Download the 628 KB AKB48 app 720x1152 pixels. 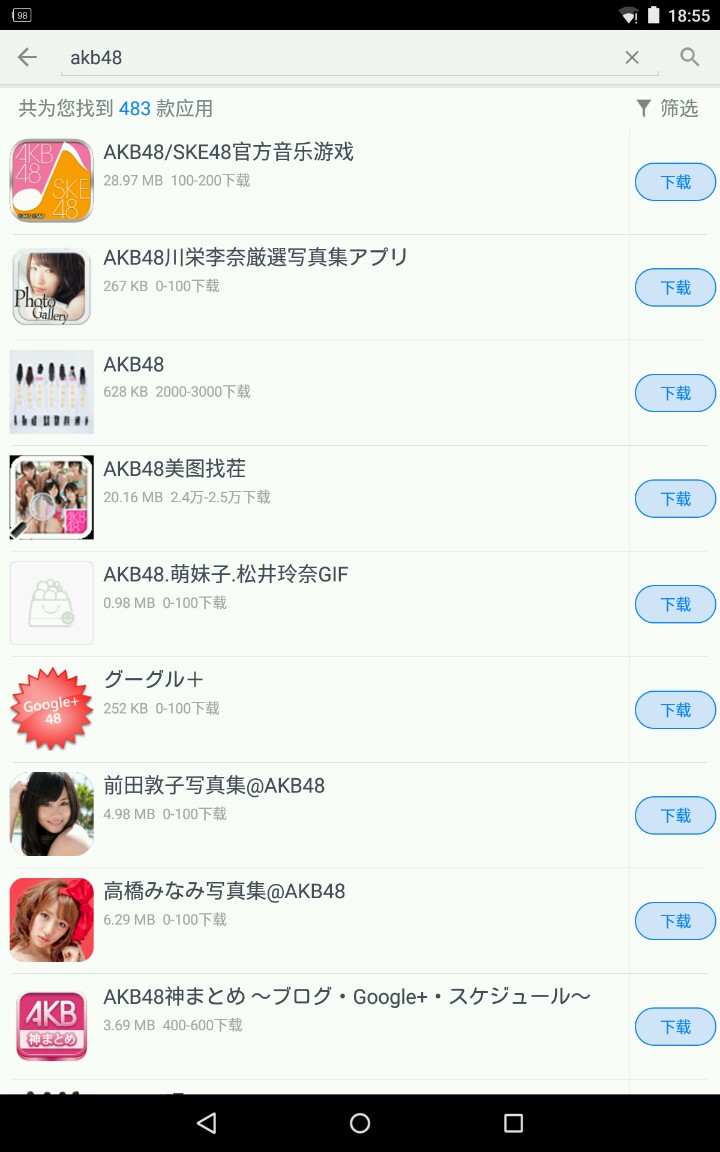tap(676, 394)
